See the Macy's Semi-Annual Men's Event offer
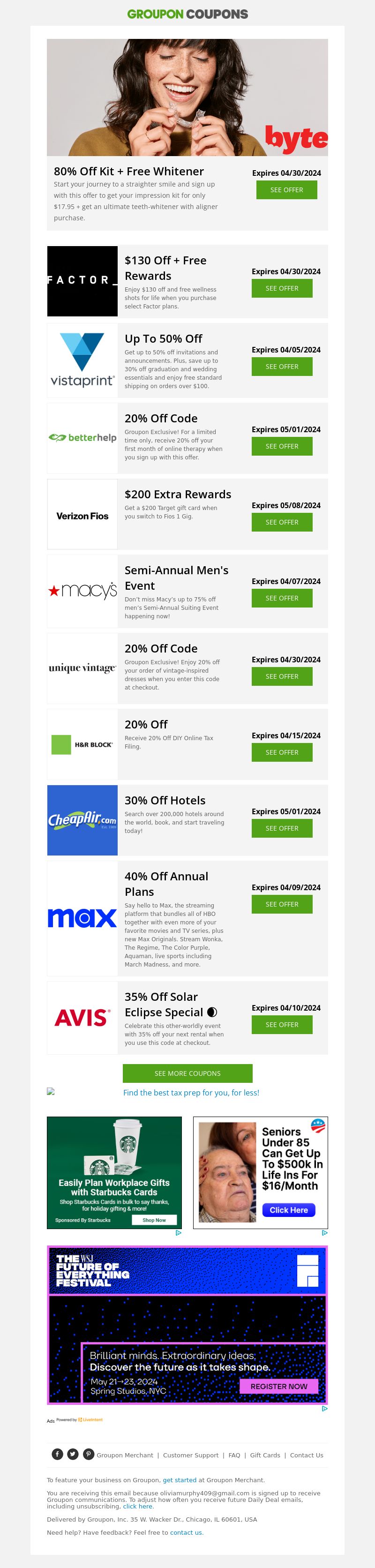 pyautogui.click(x=281, y=598)
